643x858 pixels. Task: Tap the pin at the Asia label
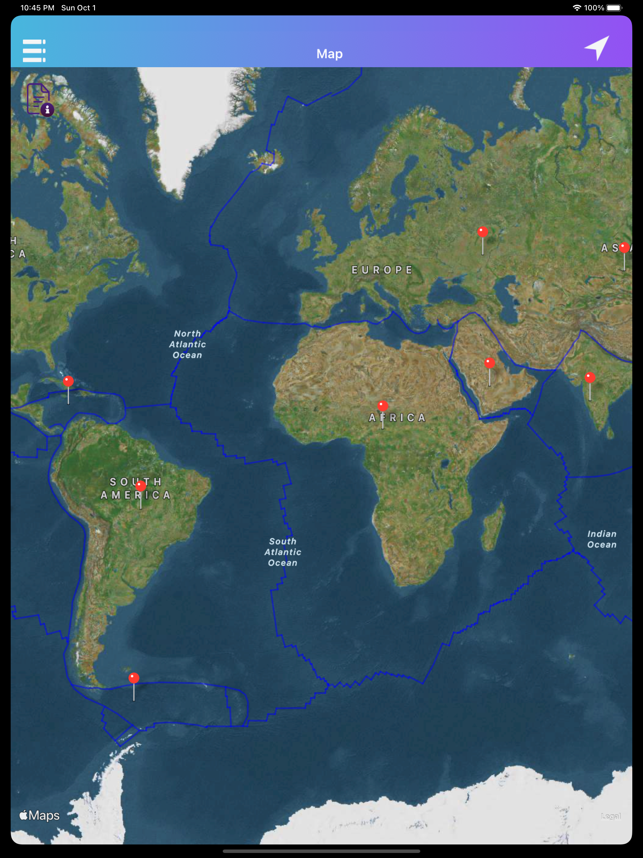[x=624, y=249]
